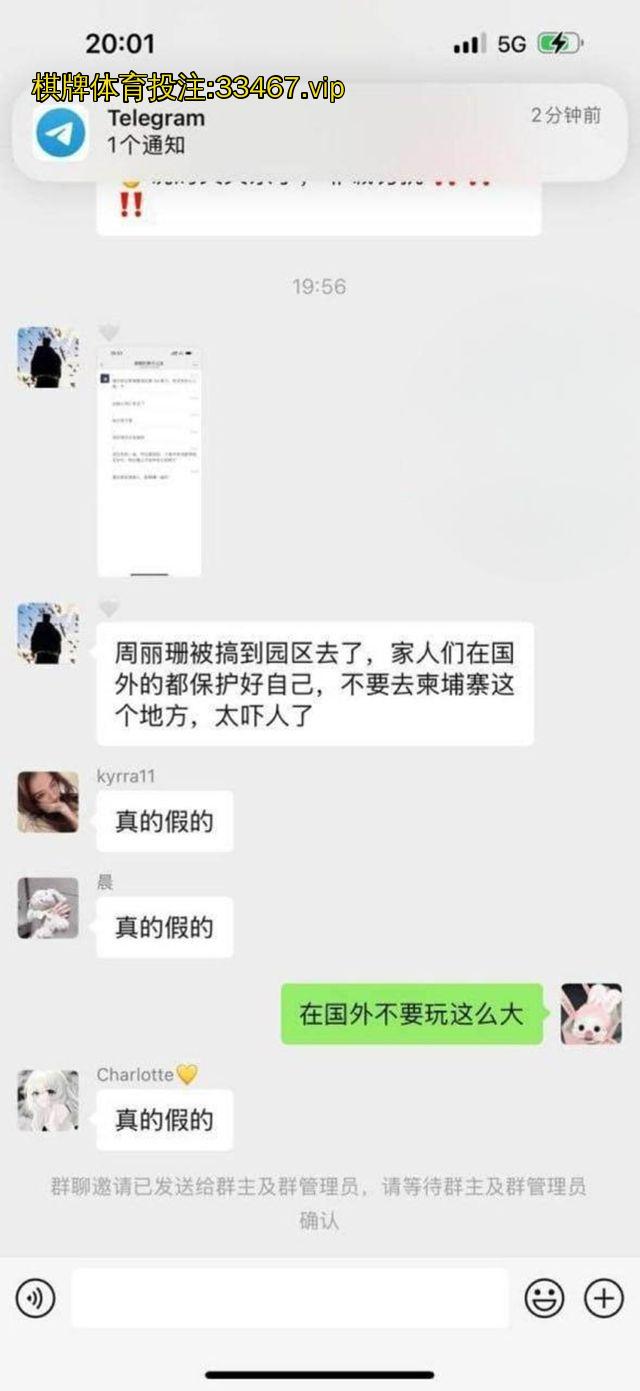The width and height of the screenshot is (640, 1391).
Task: Open 晨's profile avatar
Action: click(47, 908)
